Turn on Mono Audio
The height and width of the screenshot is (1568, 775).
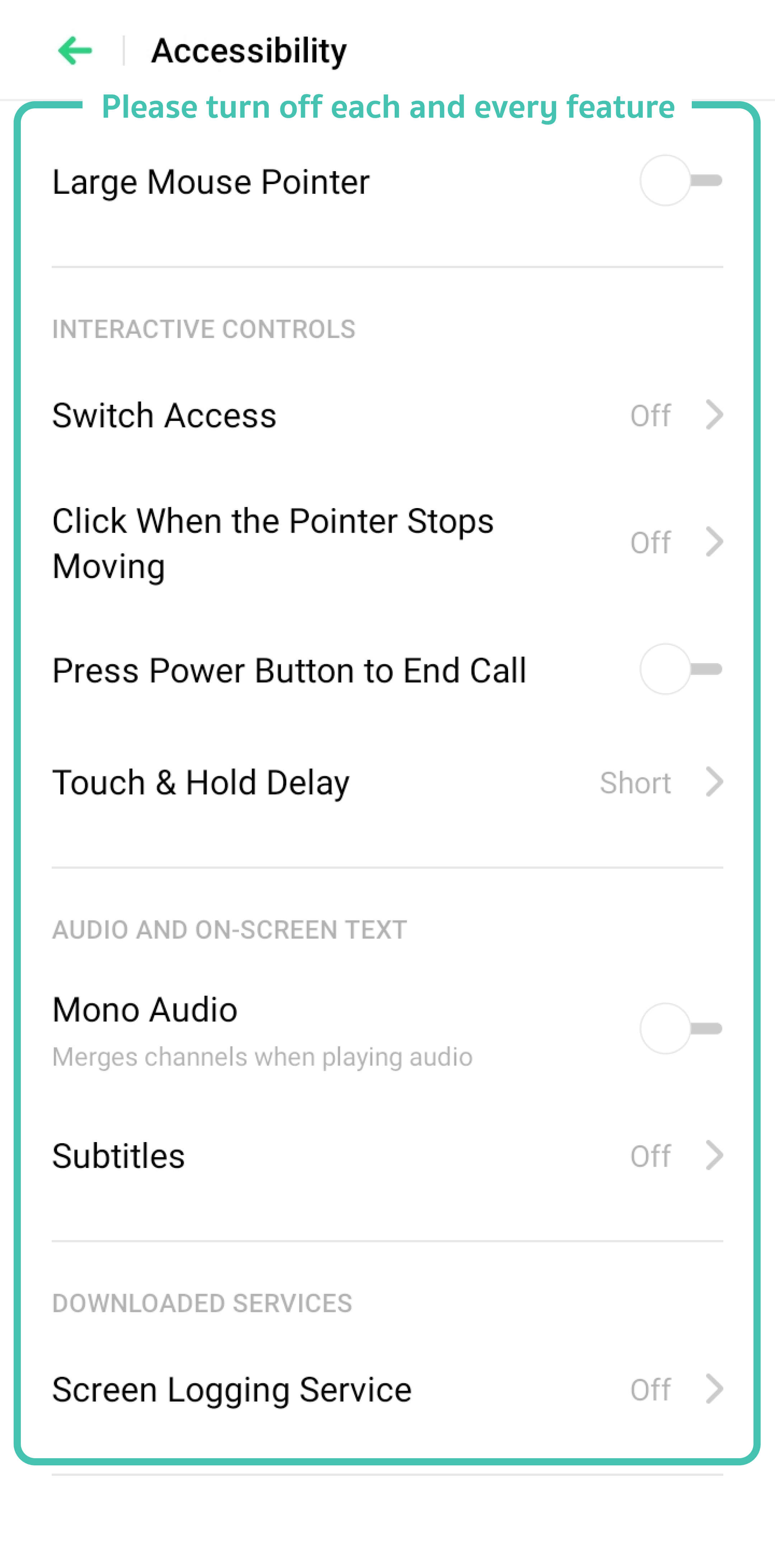pyautogui.click(x=680, y=1029)
